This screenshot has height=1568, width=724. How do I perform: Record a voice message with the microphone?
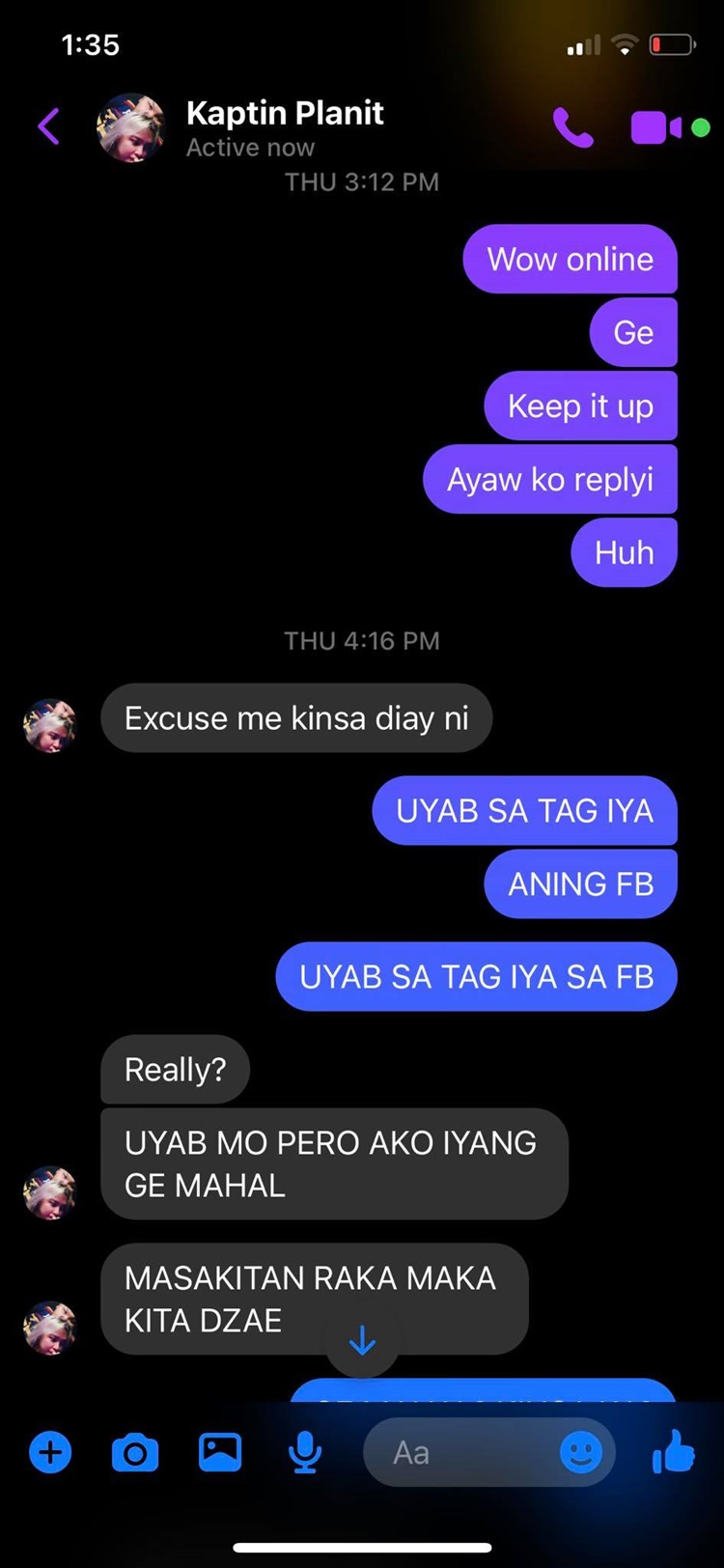[x=305, y=1452]
